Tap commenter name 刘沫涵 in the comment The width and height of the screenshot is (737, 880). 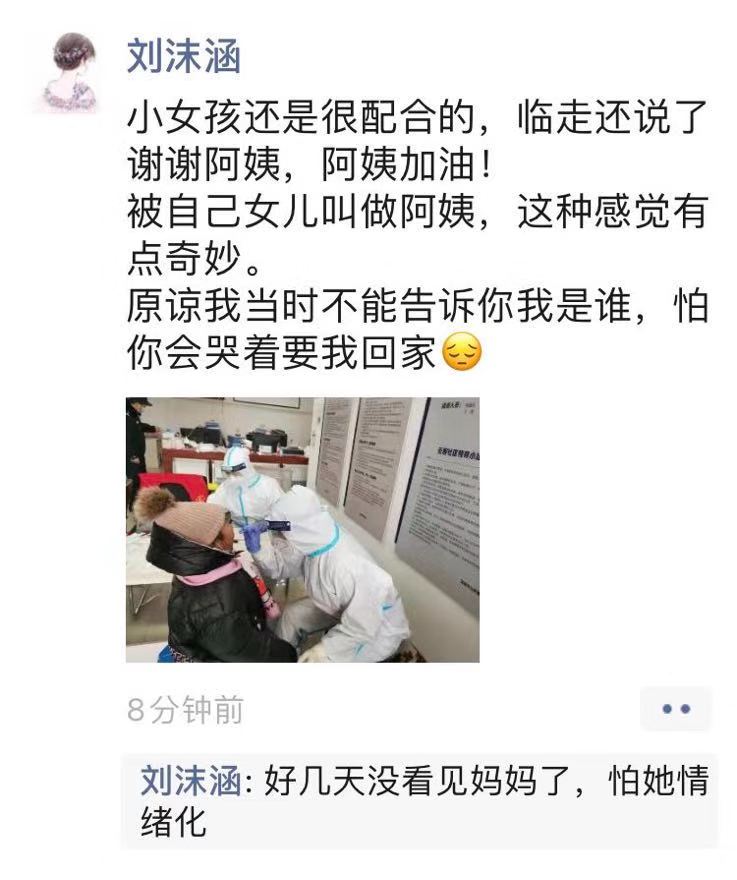pos(189,781)
